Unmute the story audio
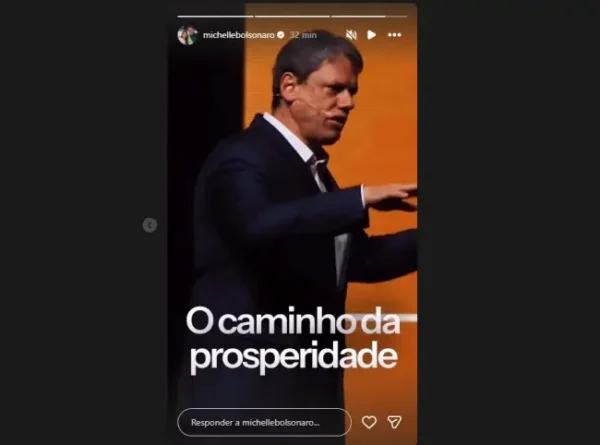This screenshot has width=600, height=445. click(351, 35)
